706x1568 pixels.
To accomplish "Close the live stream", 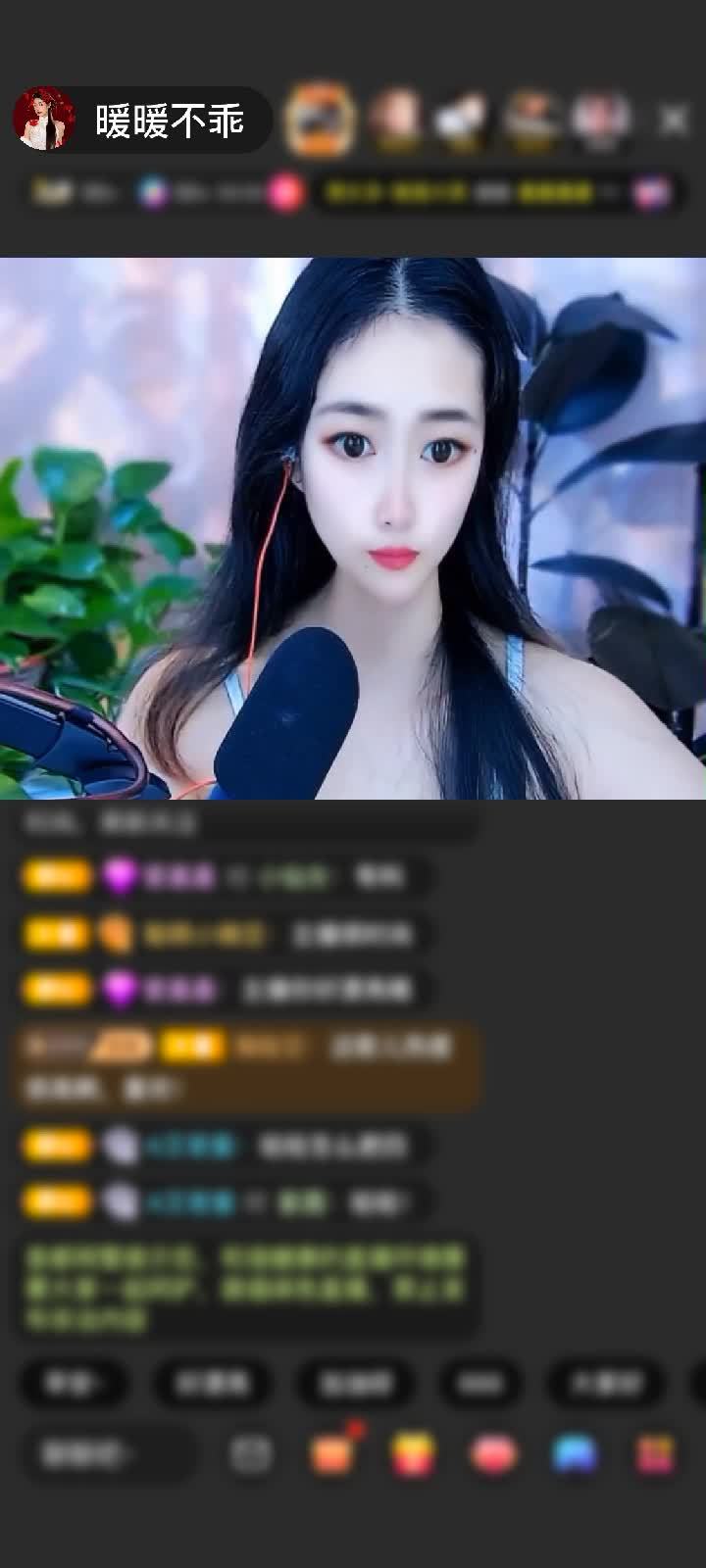I will coord(673,120).
